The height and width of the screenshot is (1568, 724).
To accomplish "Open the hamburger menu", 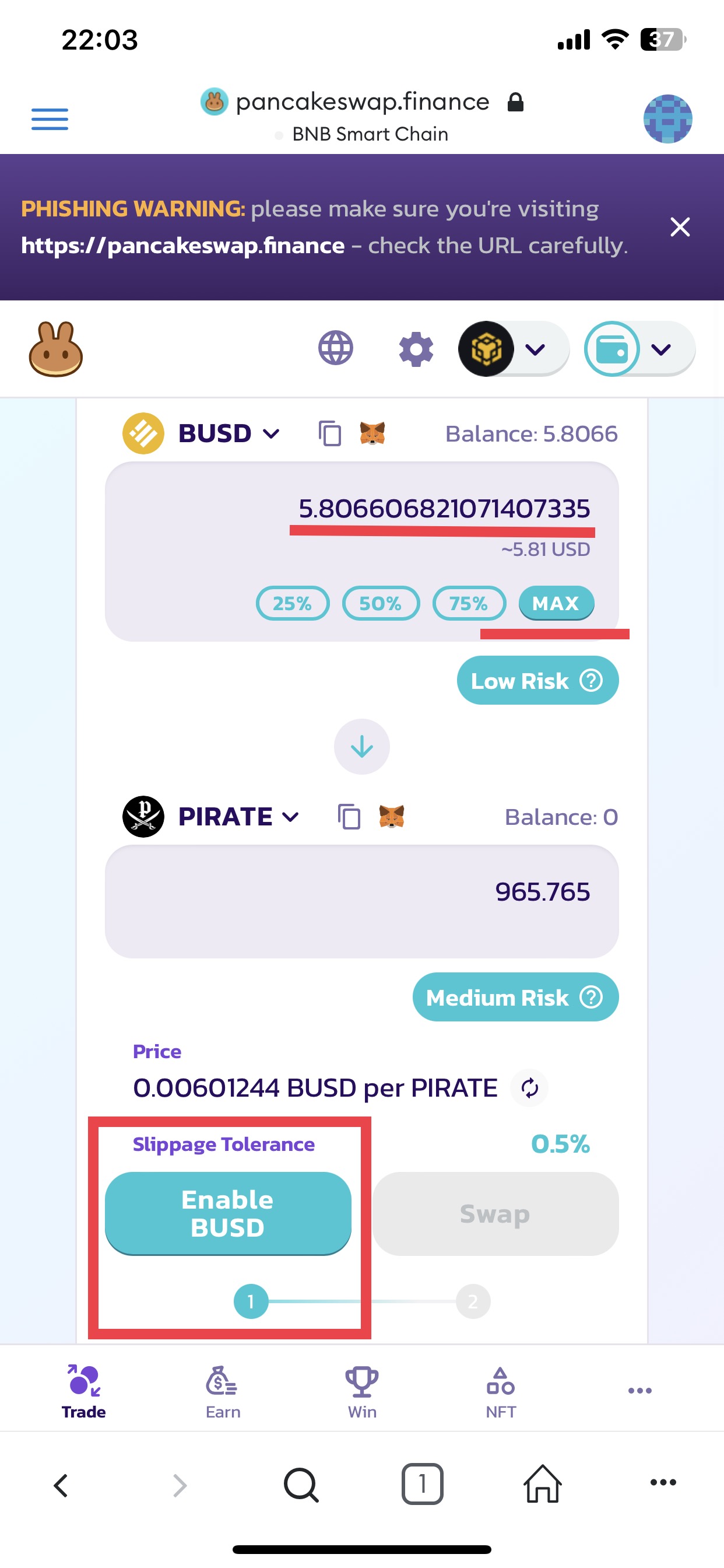I will click(50, 118).
